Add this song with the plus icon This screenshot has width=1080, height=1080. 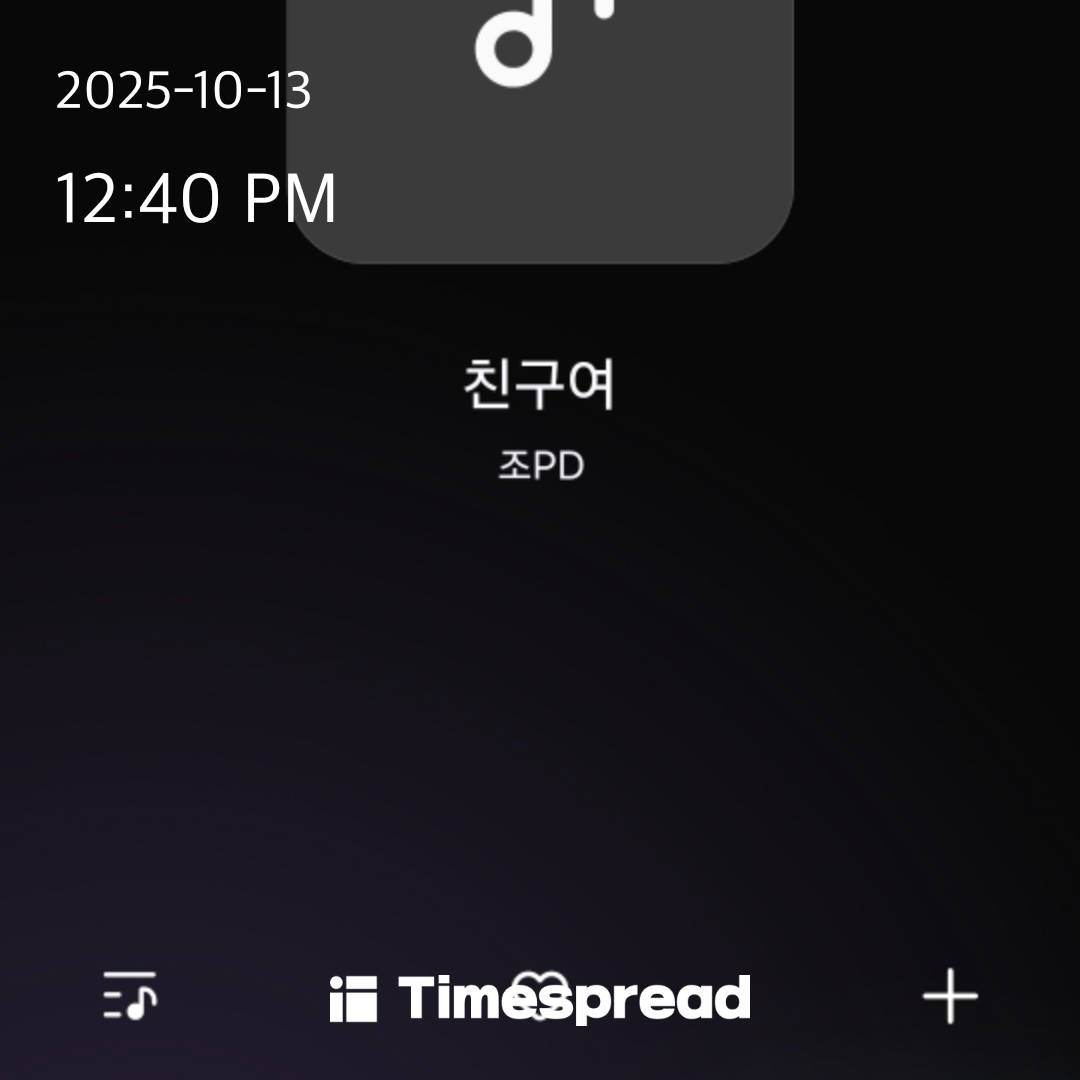coord(949,996)
